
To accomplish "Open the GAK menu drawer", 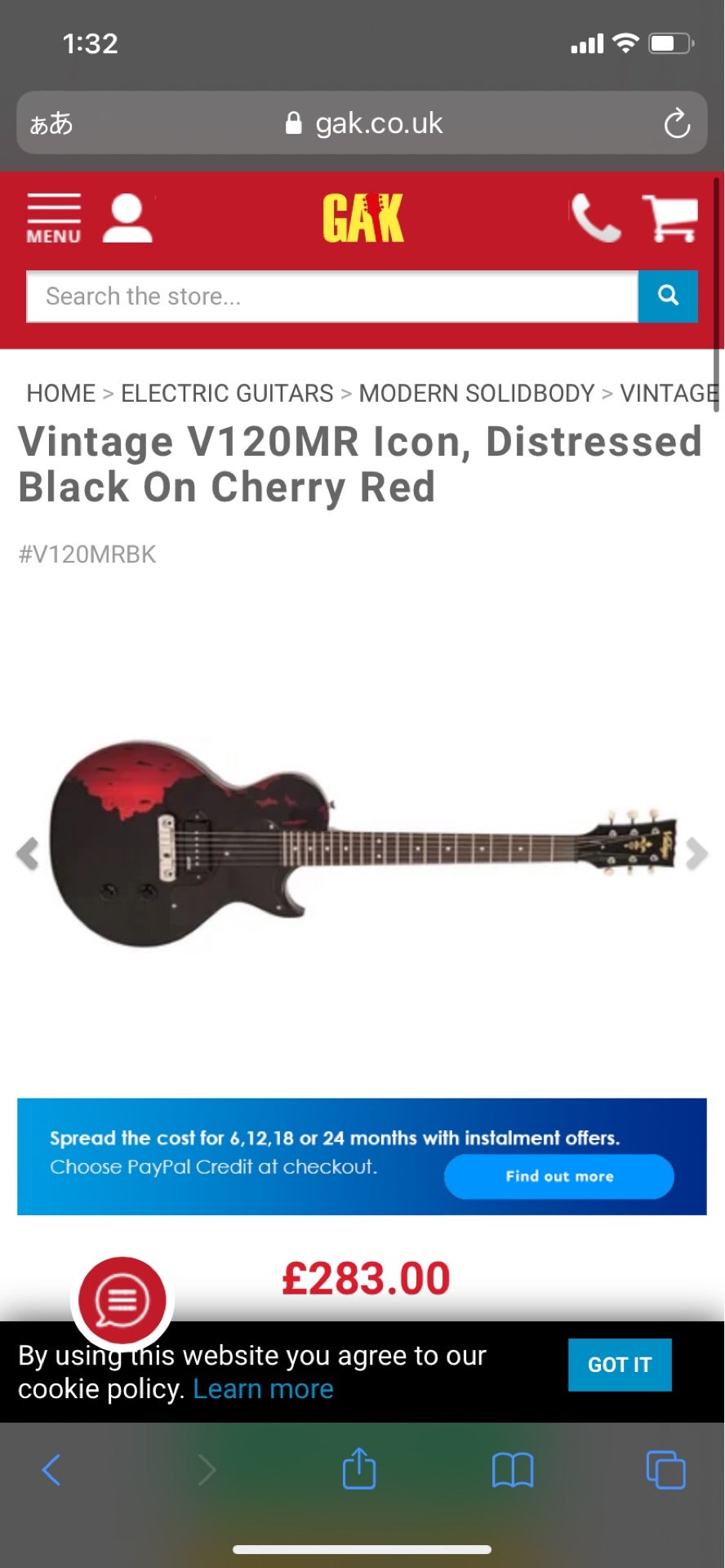I will point(54,218).
